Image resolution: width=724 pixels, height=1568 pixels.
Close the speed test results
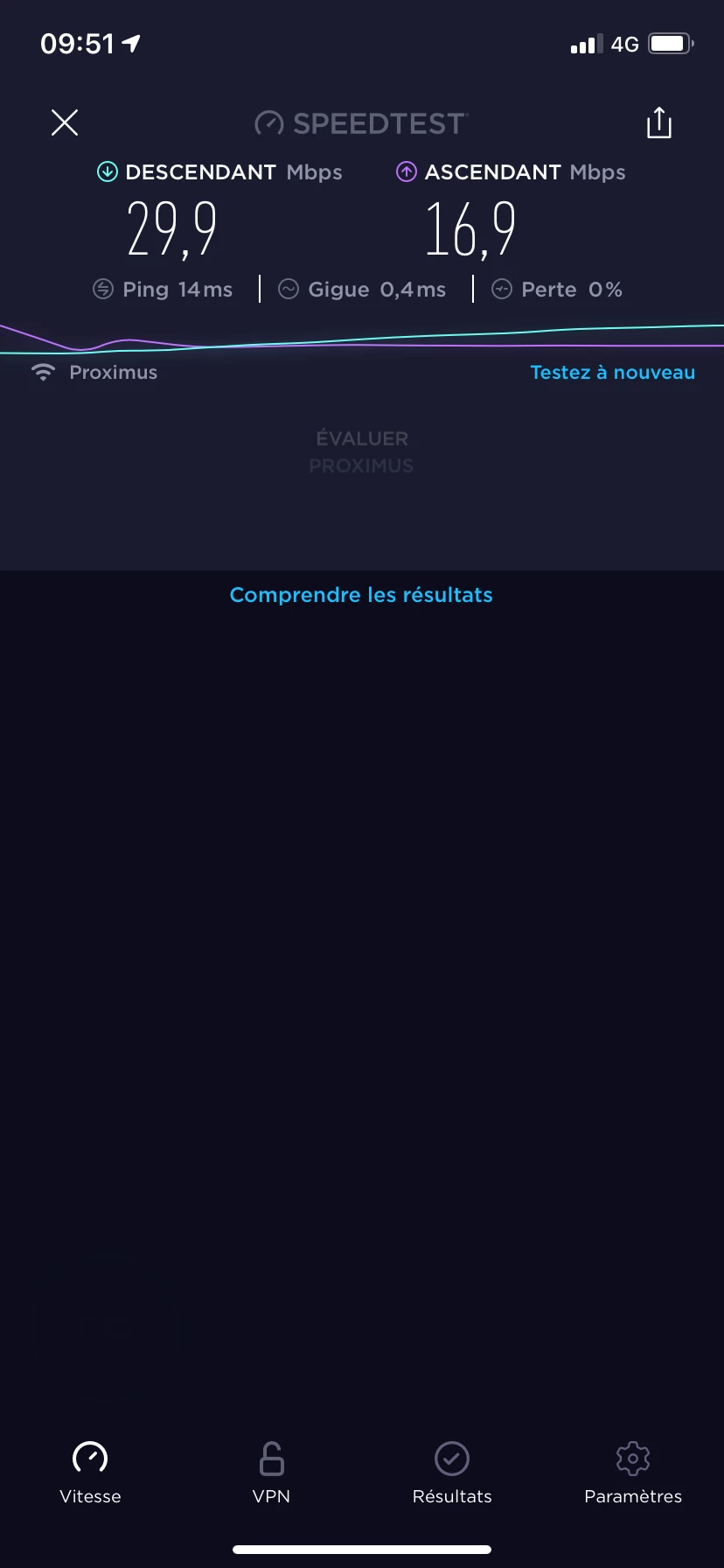pos(65,122)
